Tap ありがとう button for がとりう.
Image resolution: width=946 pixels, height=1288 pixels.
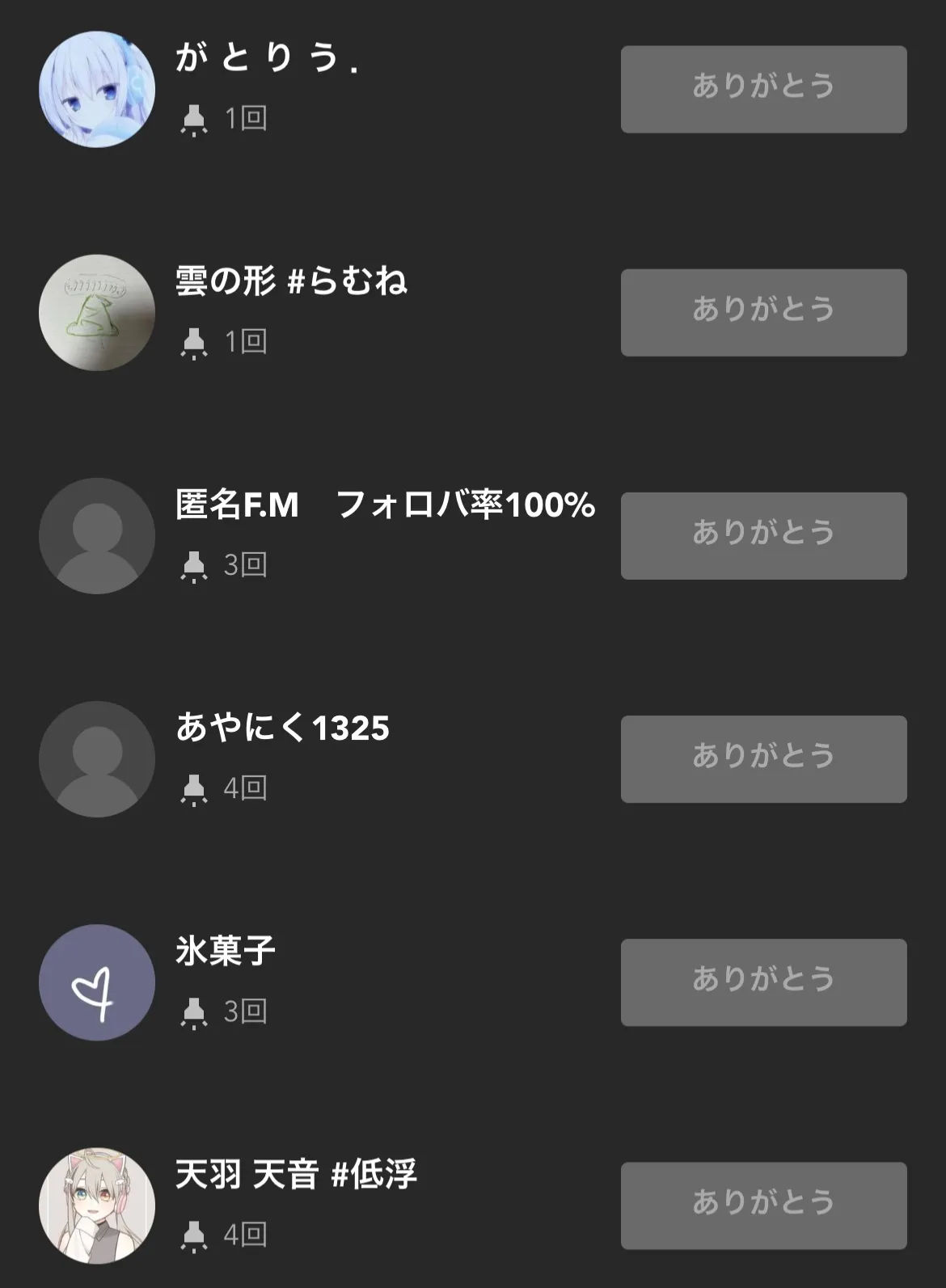[x=763, y=89]
